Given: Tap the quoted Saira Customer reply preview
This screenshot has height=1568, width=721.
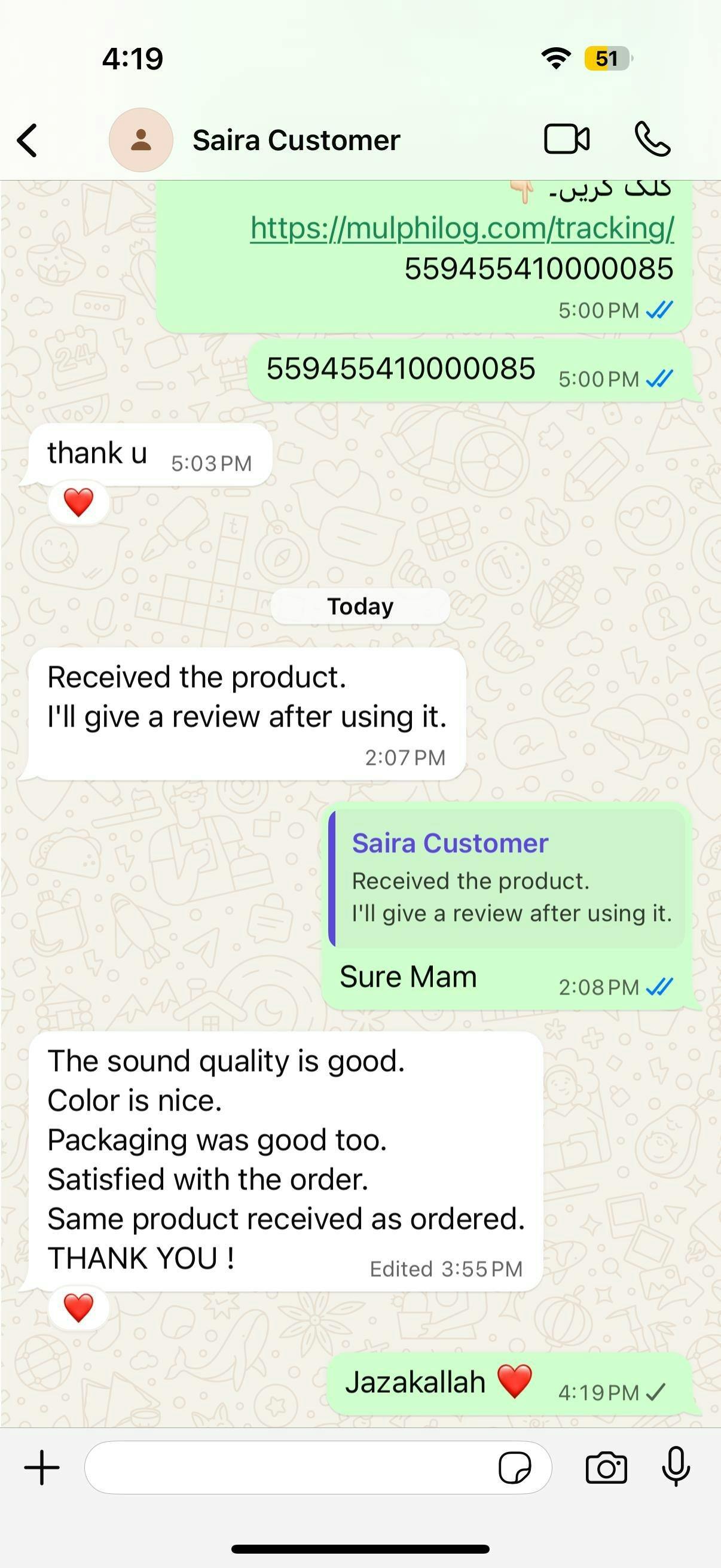Looking at the screenshot, I should 507,878.
